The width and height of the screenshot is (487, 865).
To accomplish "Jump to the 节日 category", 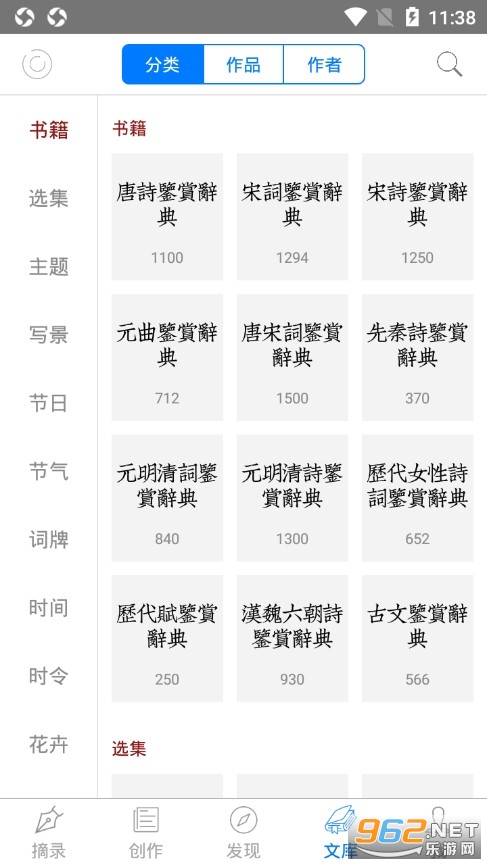I will 49,403.
